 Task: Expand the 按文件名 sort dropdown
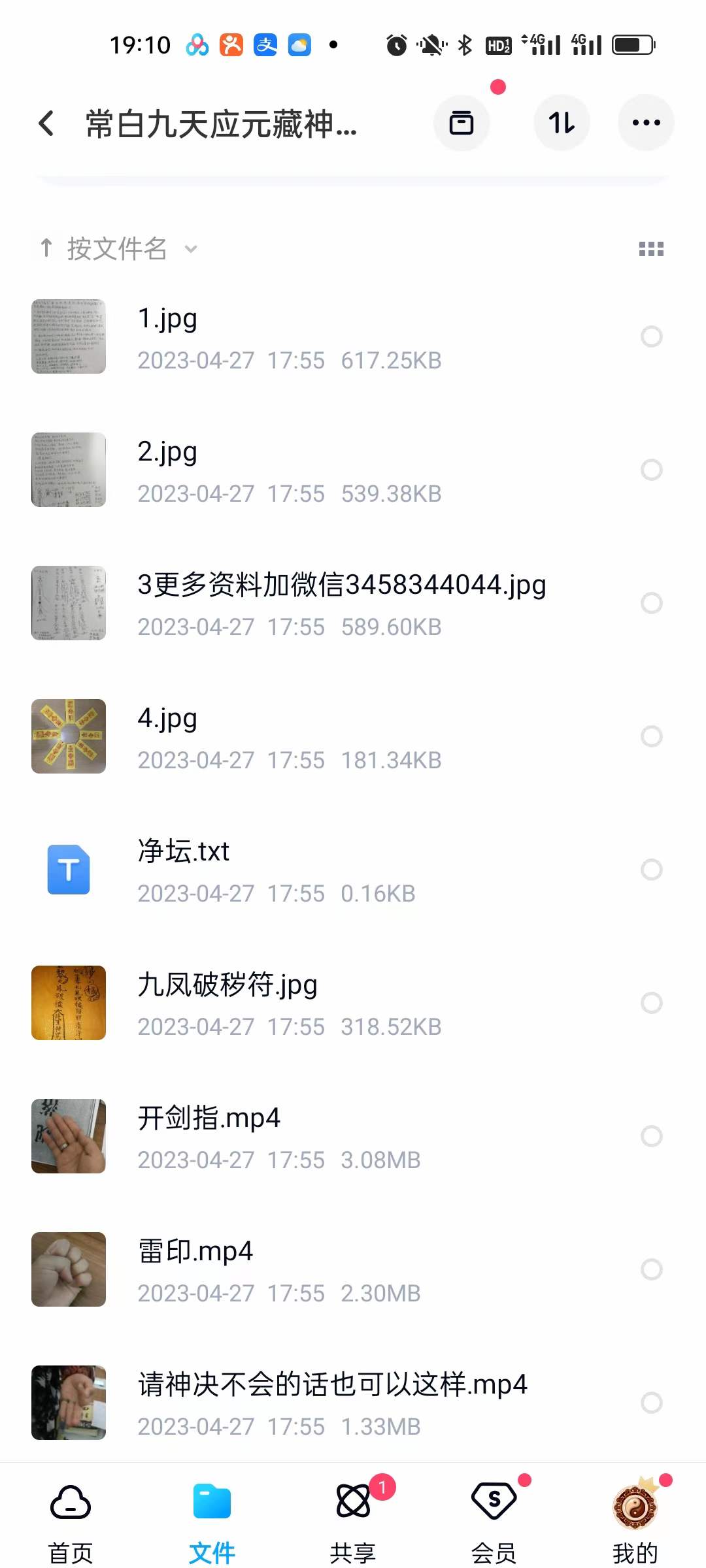190,249
